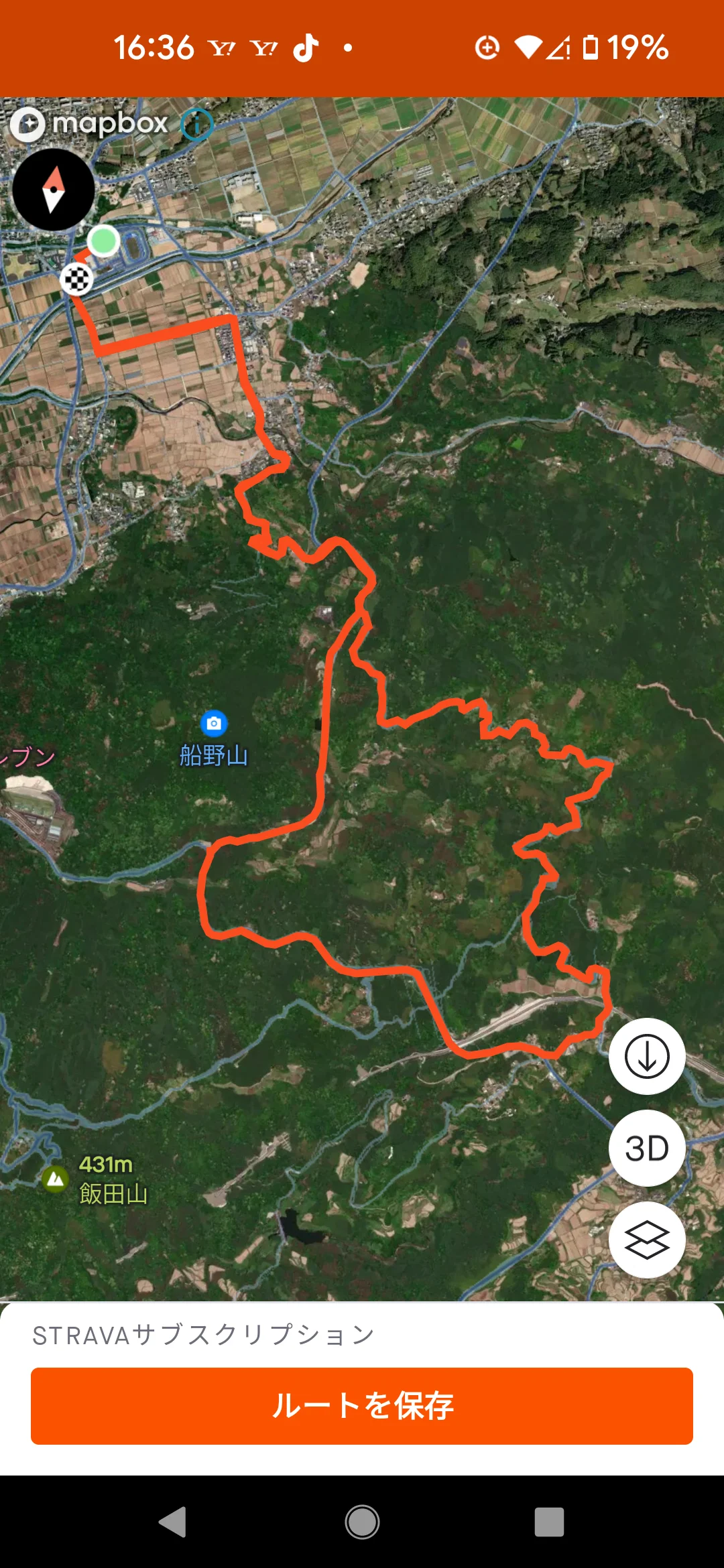Open the map layers selector
This screenshot has height=1568, width=724.
(x=647, y=1240)
